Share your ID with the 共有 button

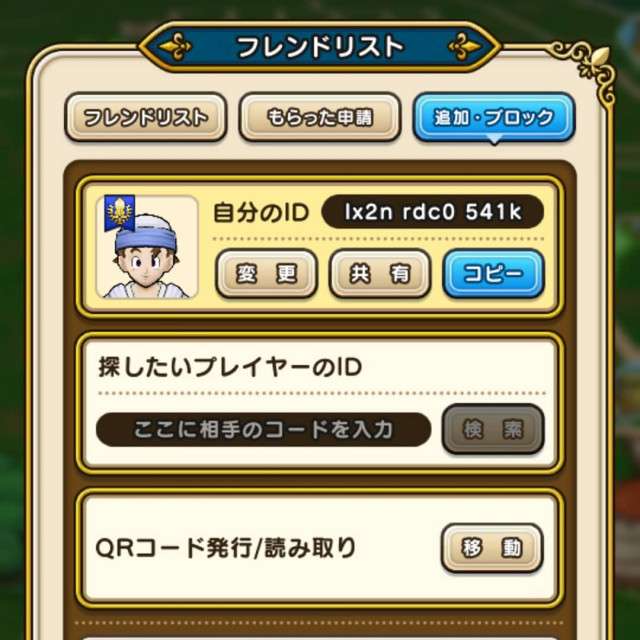click(x=380, y=274)
